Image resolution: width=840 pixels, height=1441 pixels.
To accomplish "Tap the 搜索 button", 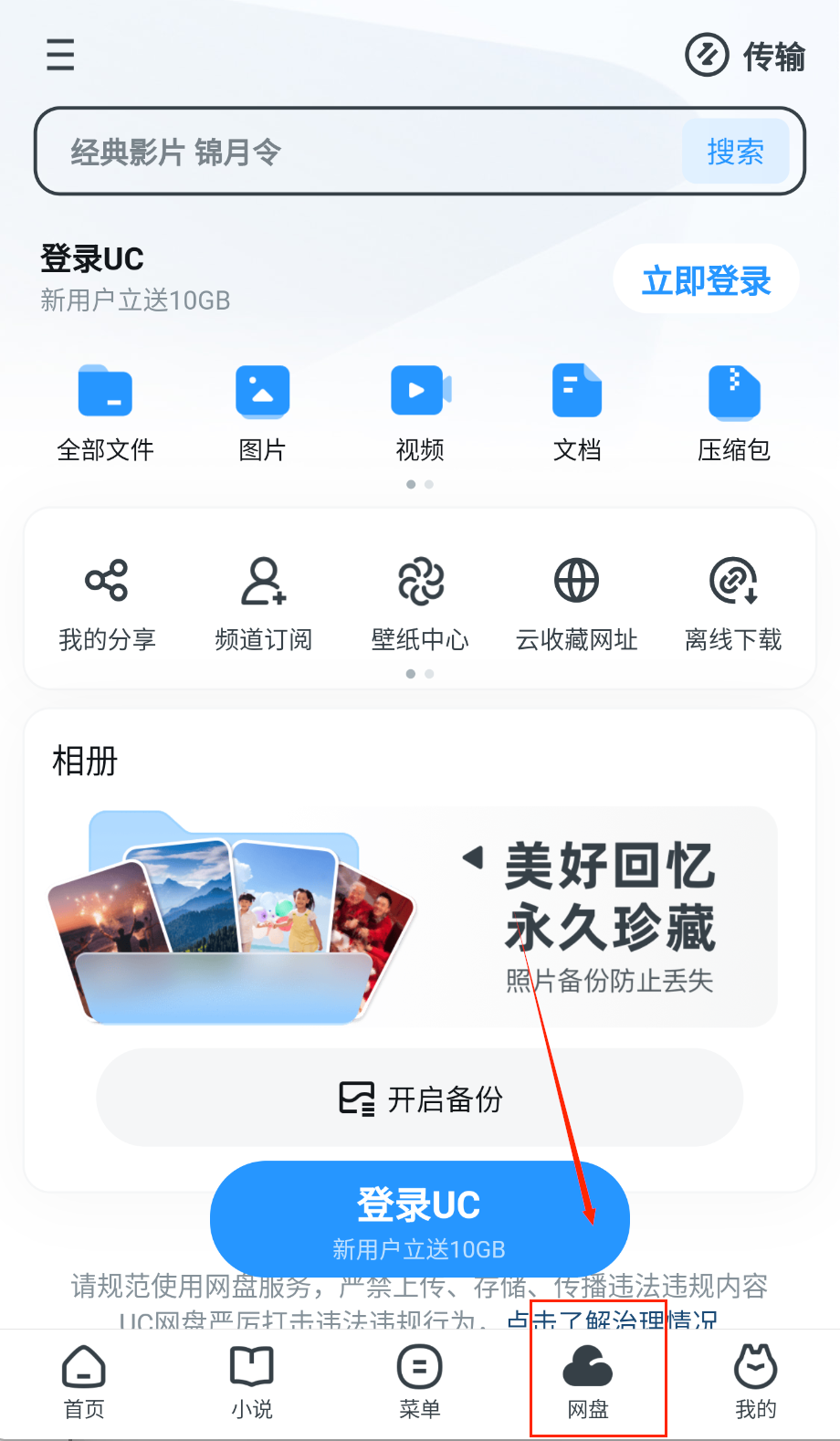I will coord(735,152).
